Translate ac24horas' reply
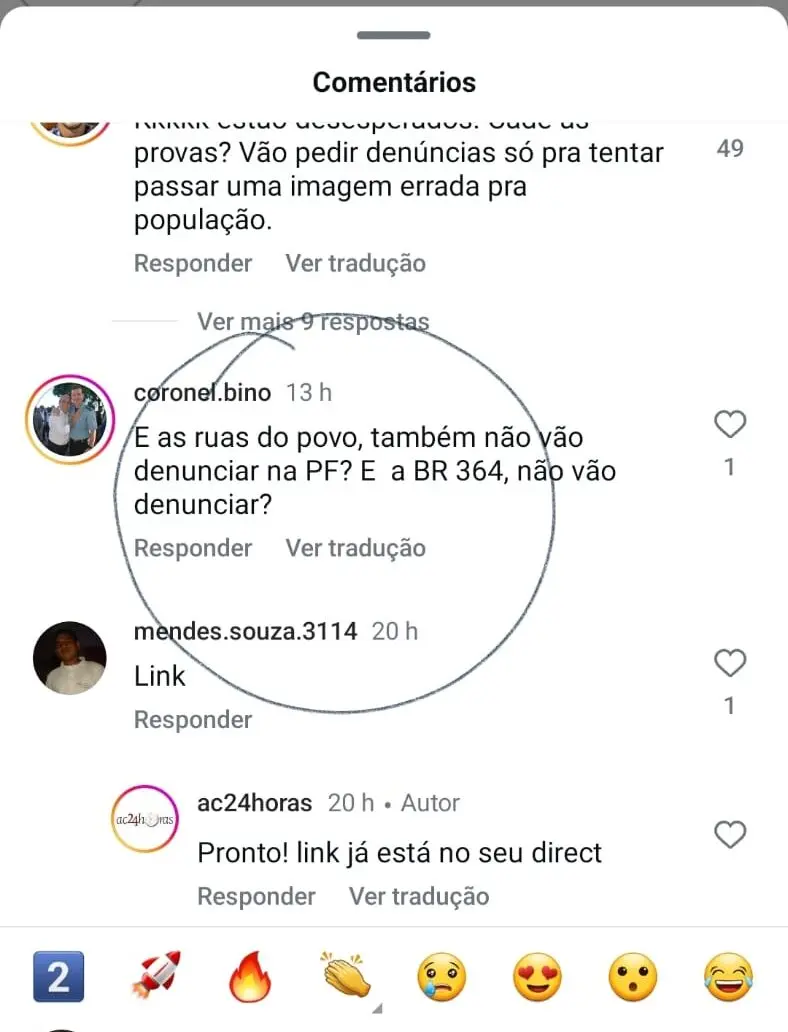Screen dimensions: 788x1032 click(x=418, y=897)
